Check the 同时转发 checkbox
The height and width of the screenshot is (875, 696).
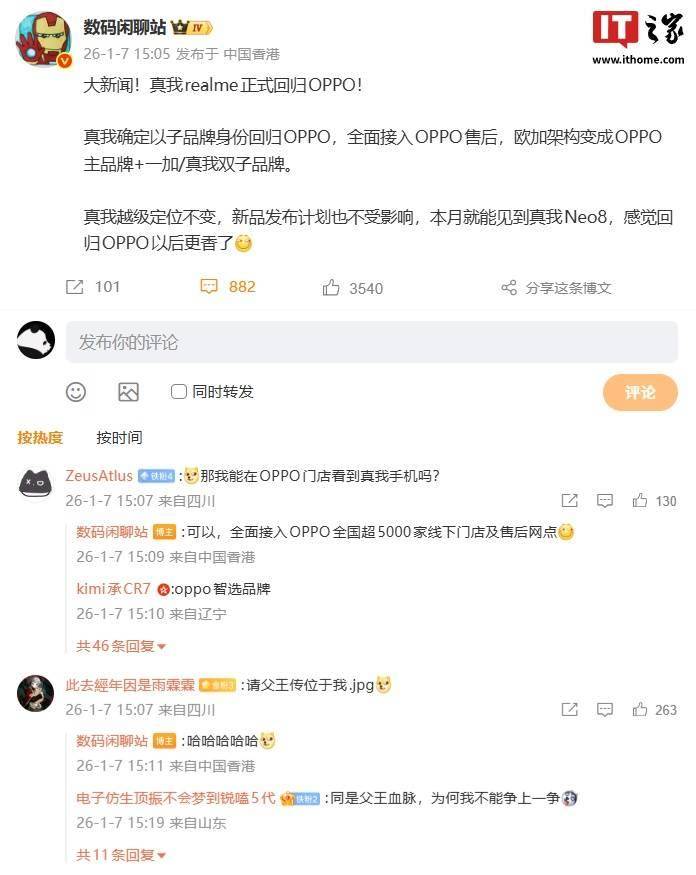click(x=179, y=392)
